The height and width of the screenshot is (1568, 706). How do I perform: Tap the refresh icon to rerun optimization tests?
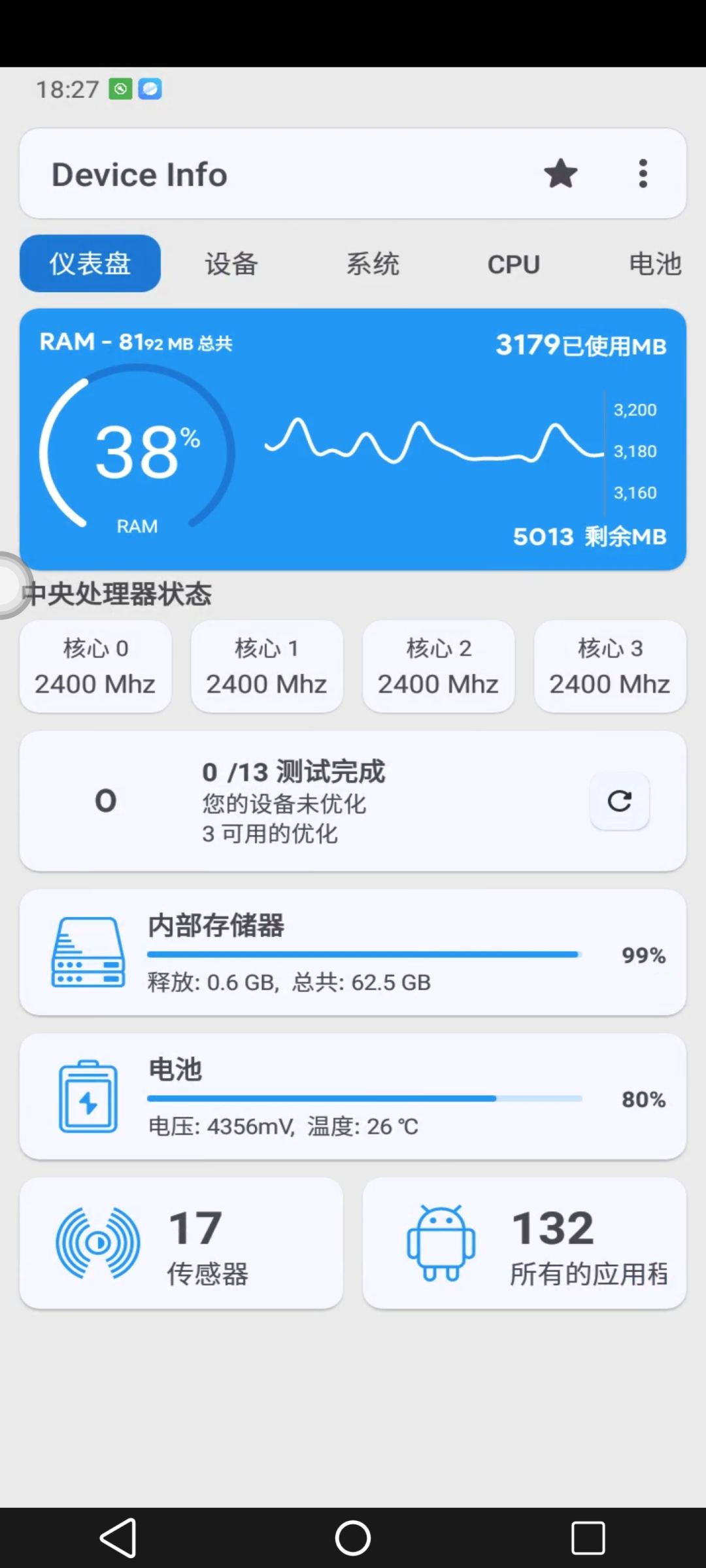pos(619,802)
